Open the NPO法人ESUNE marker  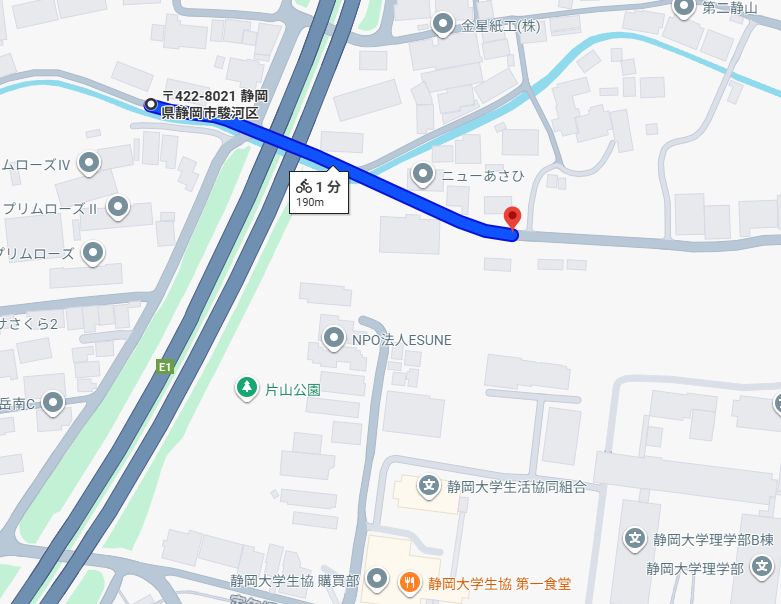point(333,338)
